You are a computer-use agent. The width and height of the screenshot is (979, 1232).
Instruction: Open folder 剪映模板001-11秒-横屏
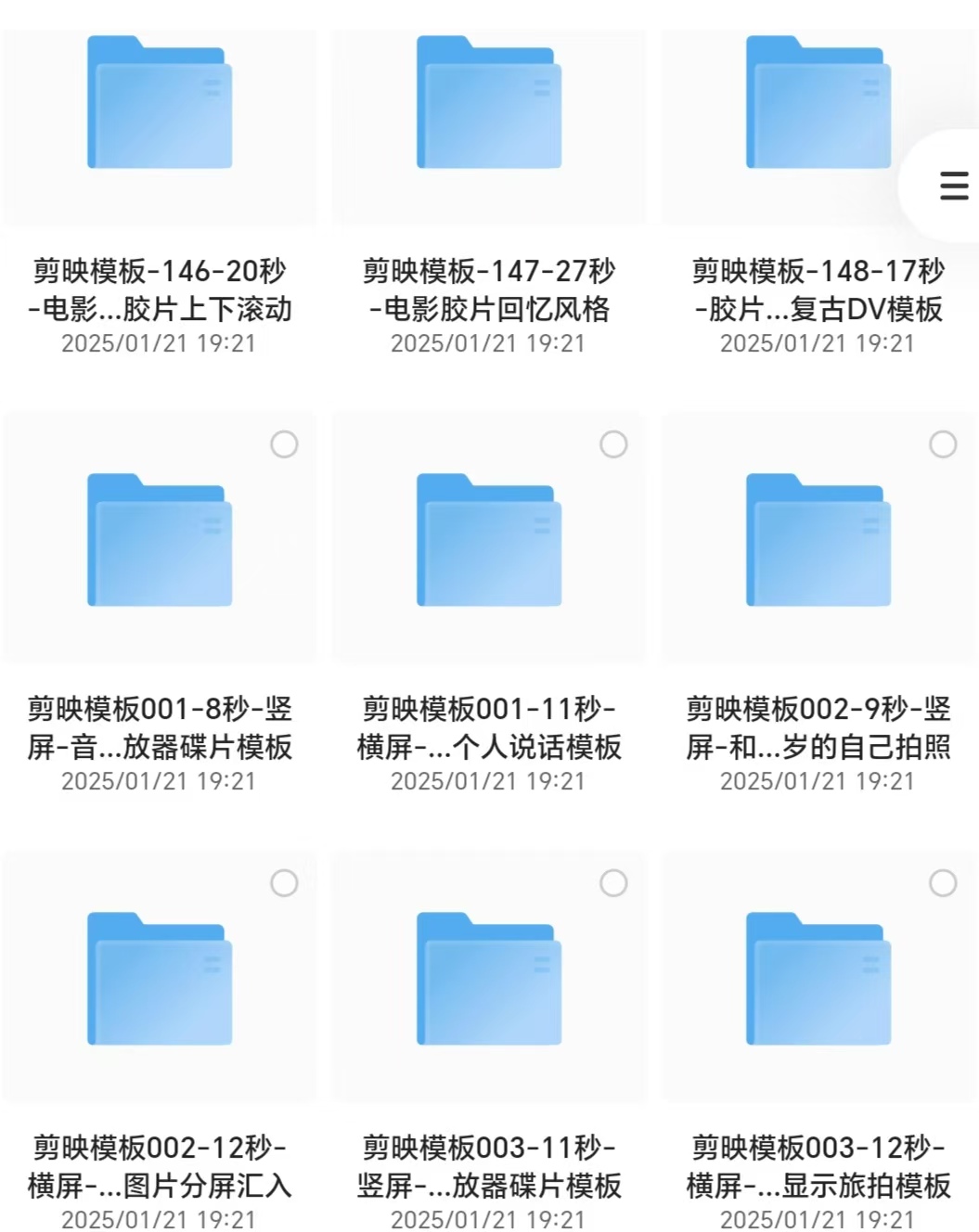pos(489,541)
